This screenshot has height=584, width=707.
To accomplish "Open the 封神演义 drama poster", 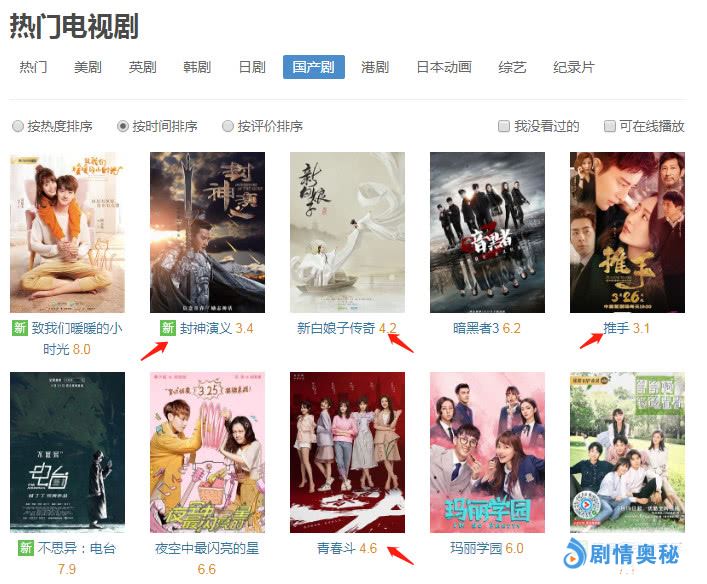I will pos(207,232).
